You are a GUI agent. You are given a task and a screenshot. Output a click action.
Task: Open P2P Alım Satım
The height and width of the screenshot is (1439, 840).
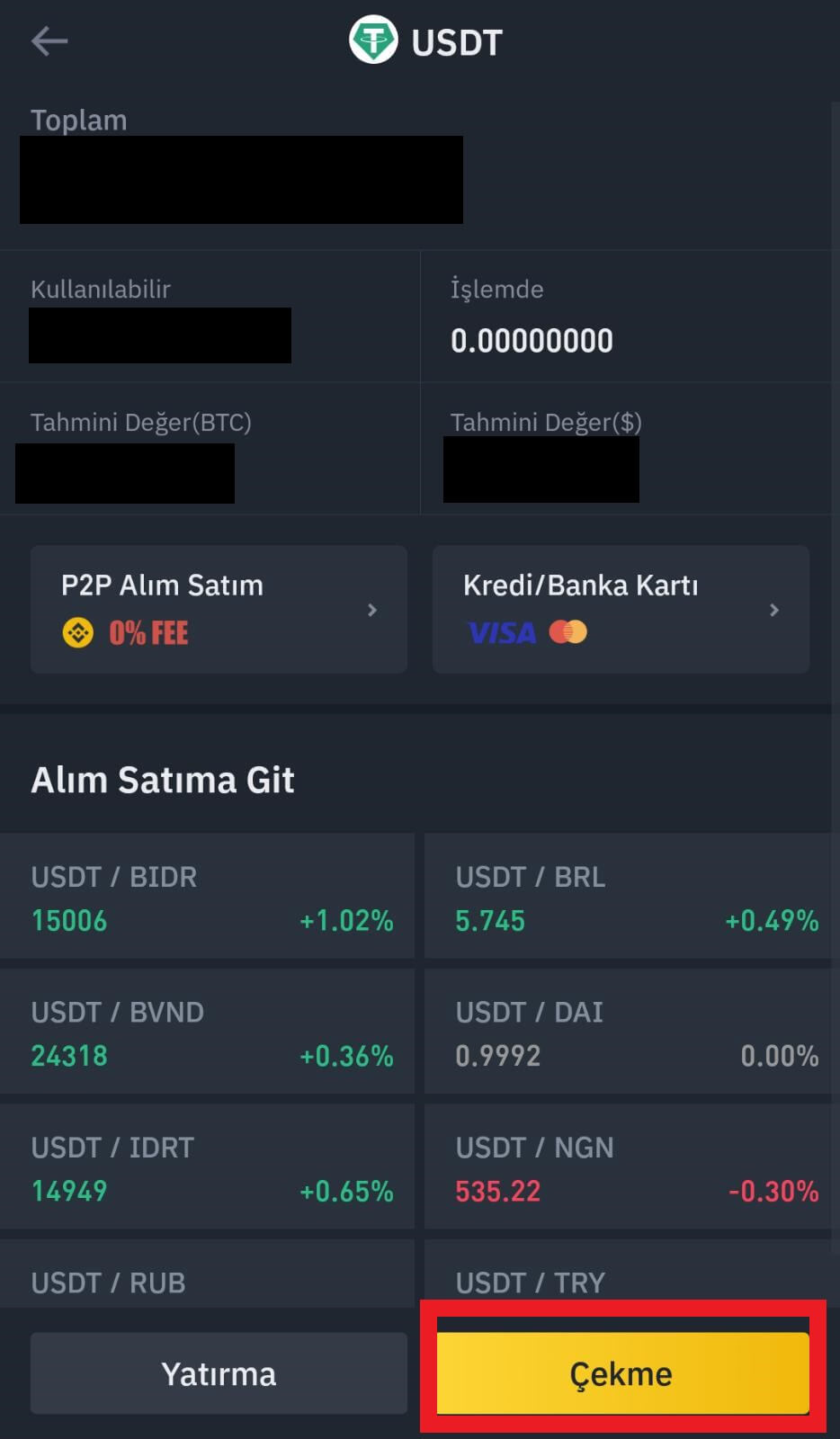tap(219, 609)
